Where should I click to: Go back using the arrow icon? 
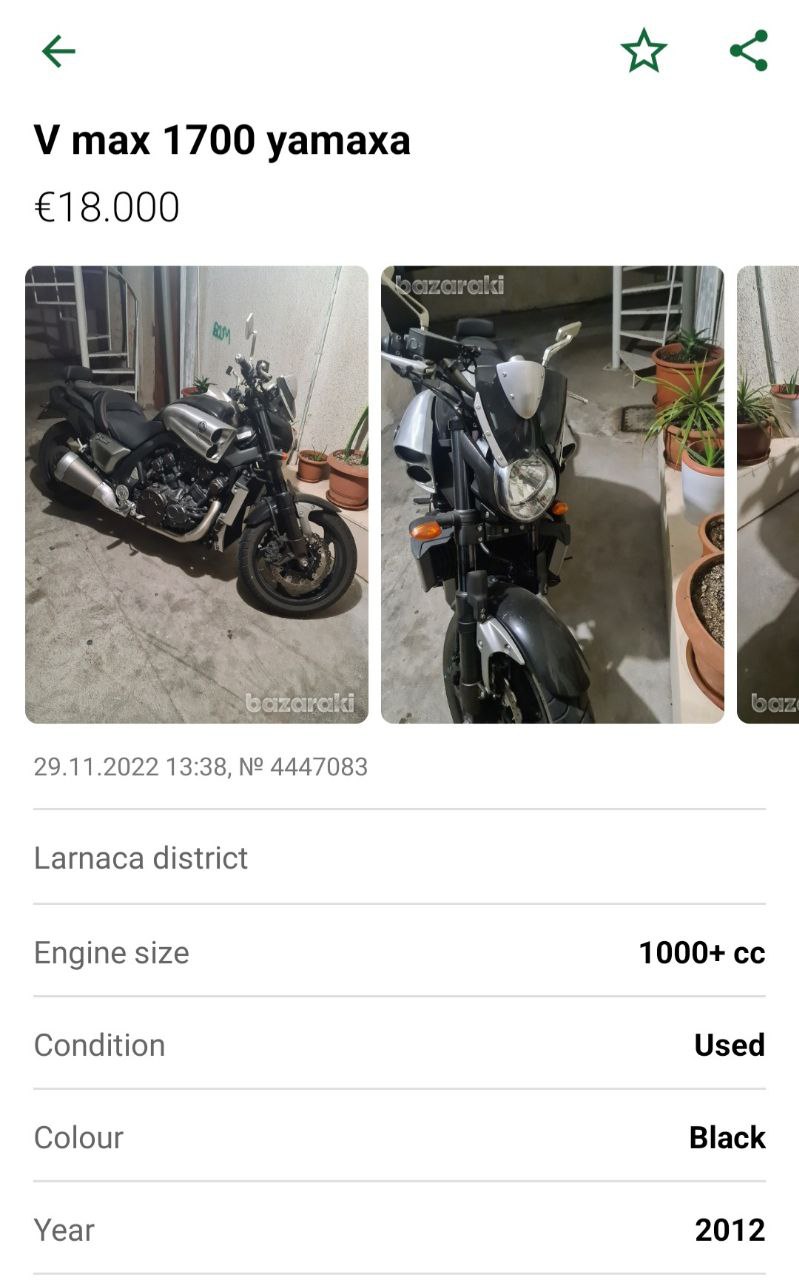58,51
